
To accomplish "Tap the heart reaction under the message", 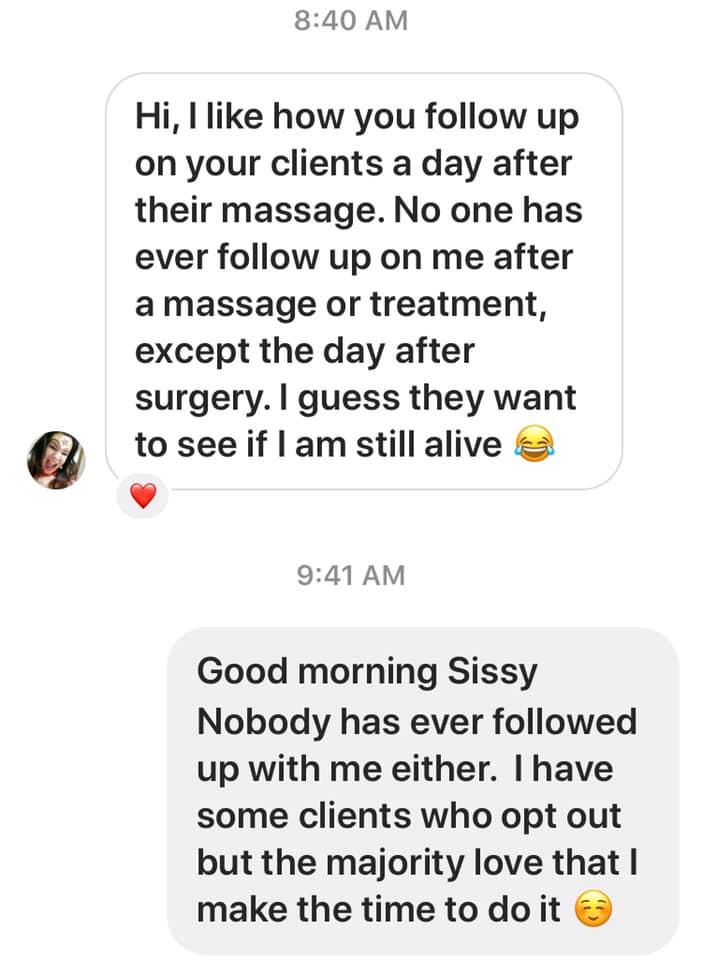I will coord(143,497).
